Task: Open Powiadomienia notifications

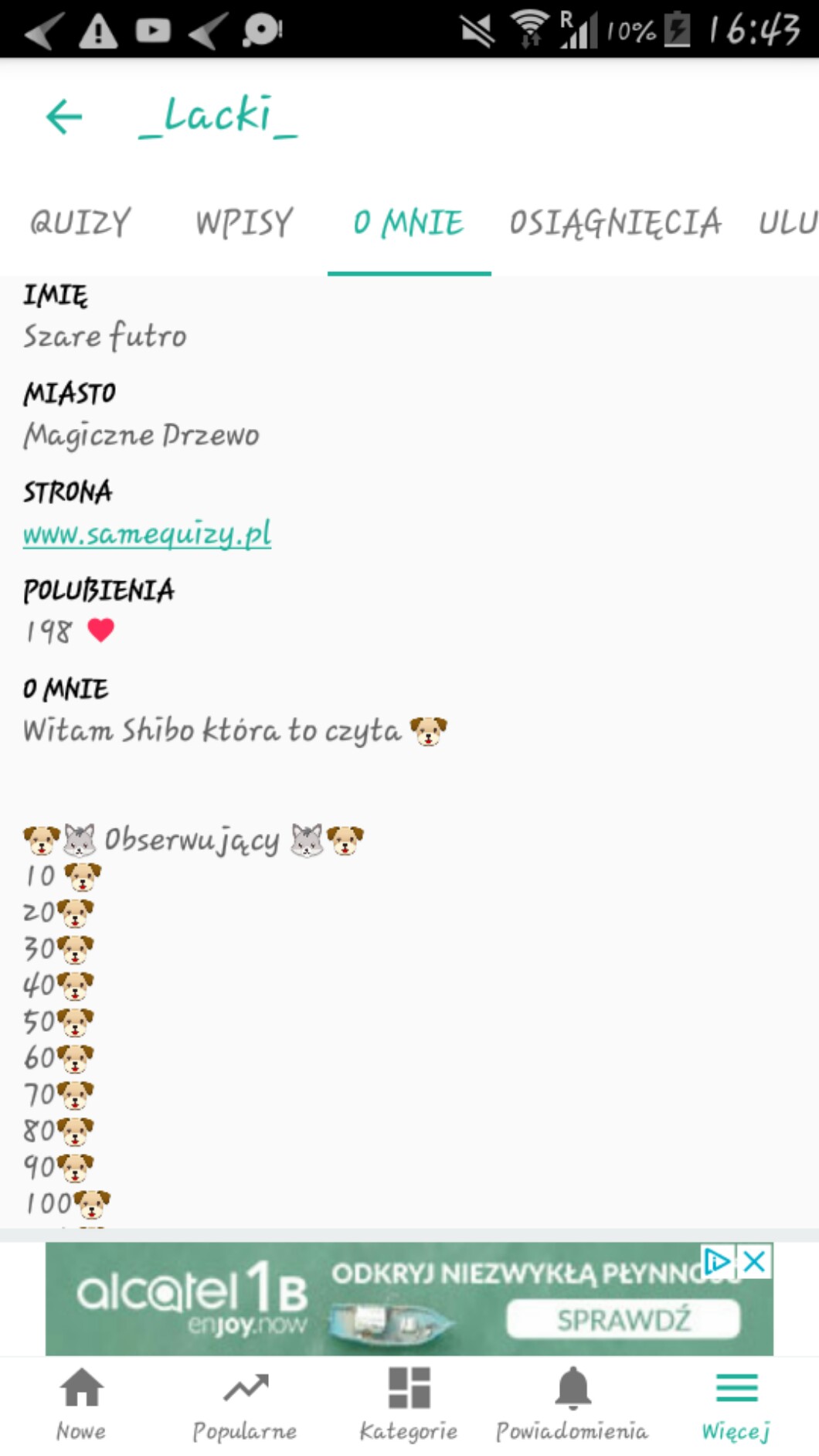Action: click(573, 1403)
